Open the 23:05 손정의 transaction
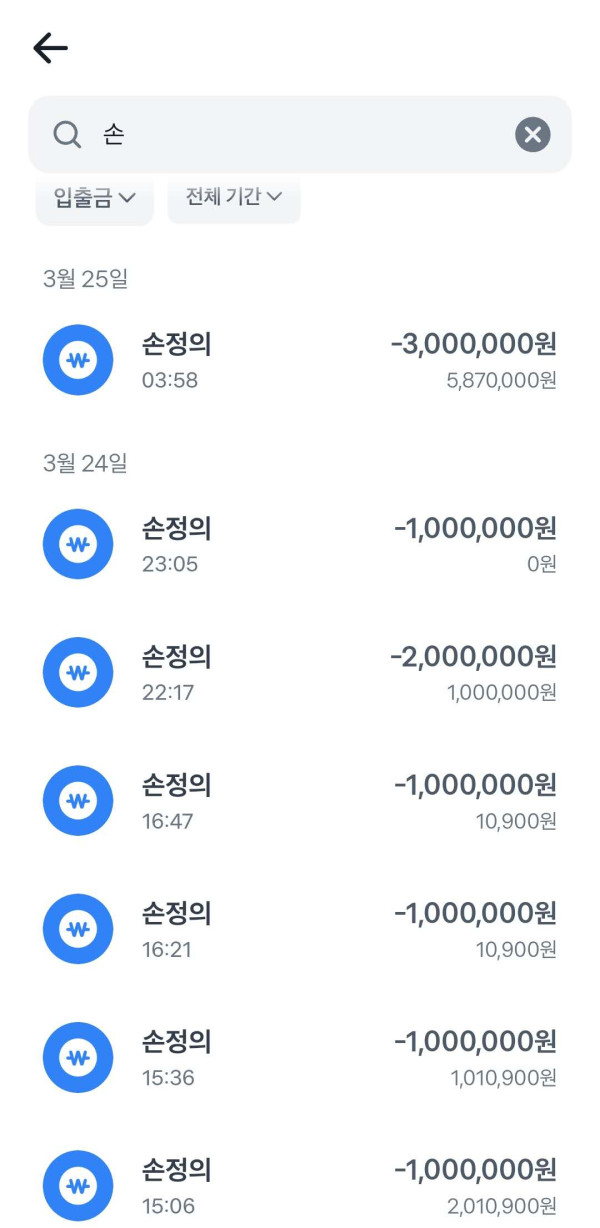 pyautogui.click(x=300, y=544)
